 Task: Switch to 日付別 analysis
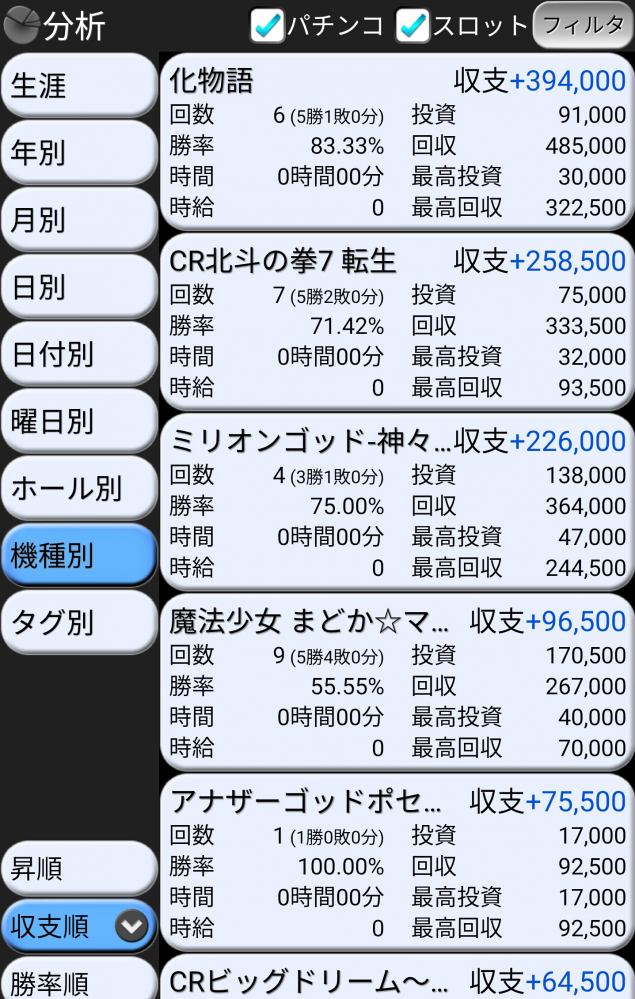click(x=79, y=354)
